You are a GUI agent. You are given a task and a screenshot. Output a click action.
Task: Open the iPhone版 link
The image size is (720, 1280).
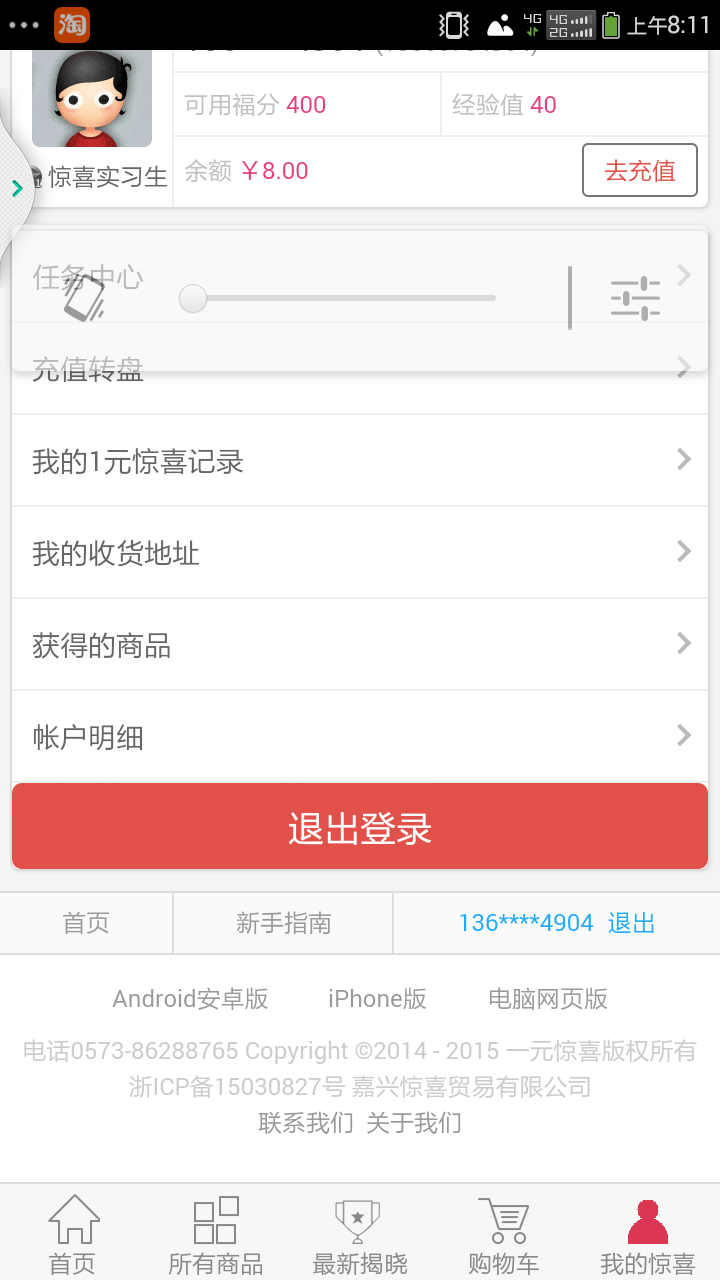pyautogui.click(x=377, y=998)
